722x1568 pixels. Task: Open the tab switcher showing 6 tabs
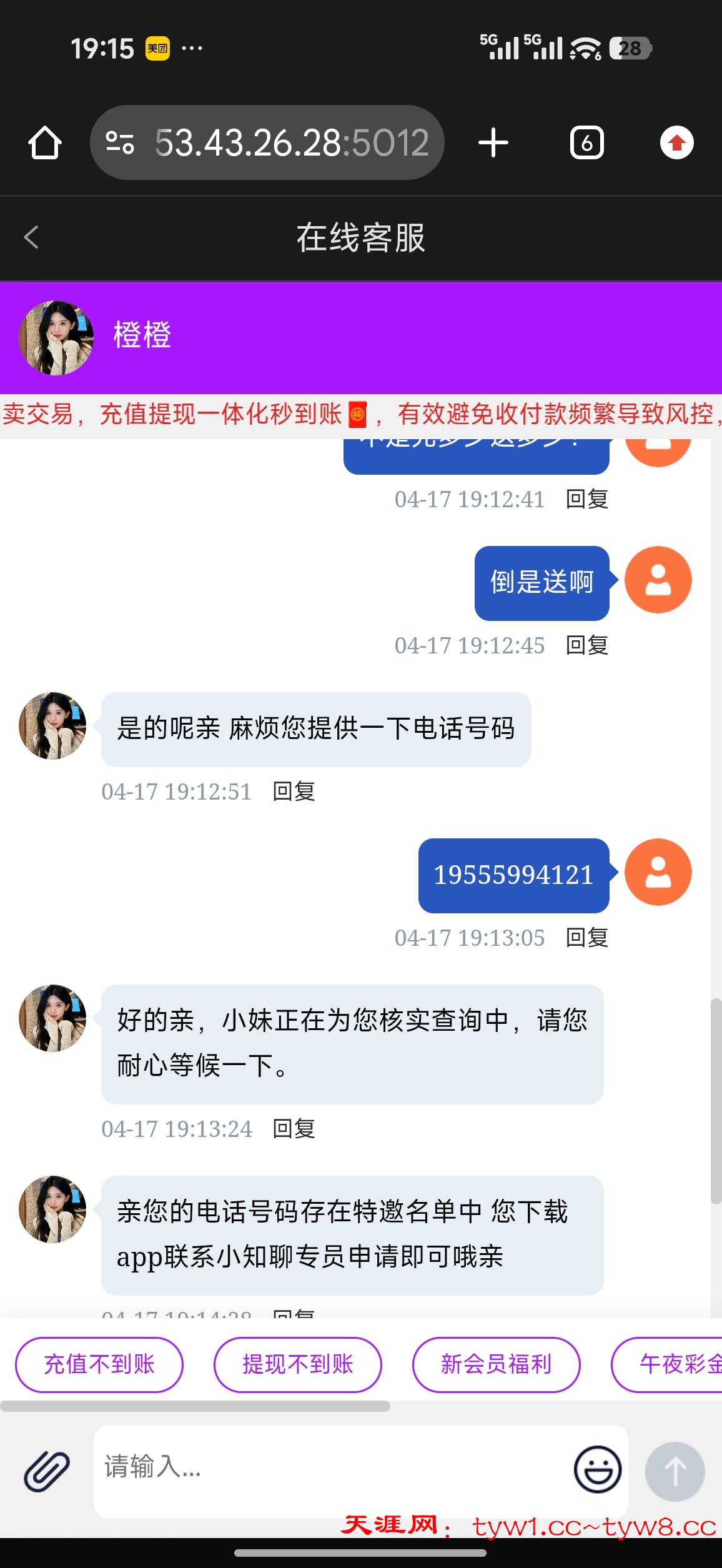[586, 142]
